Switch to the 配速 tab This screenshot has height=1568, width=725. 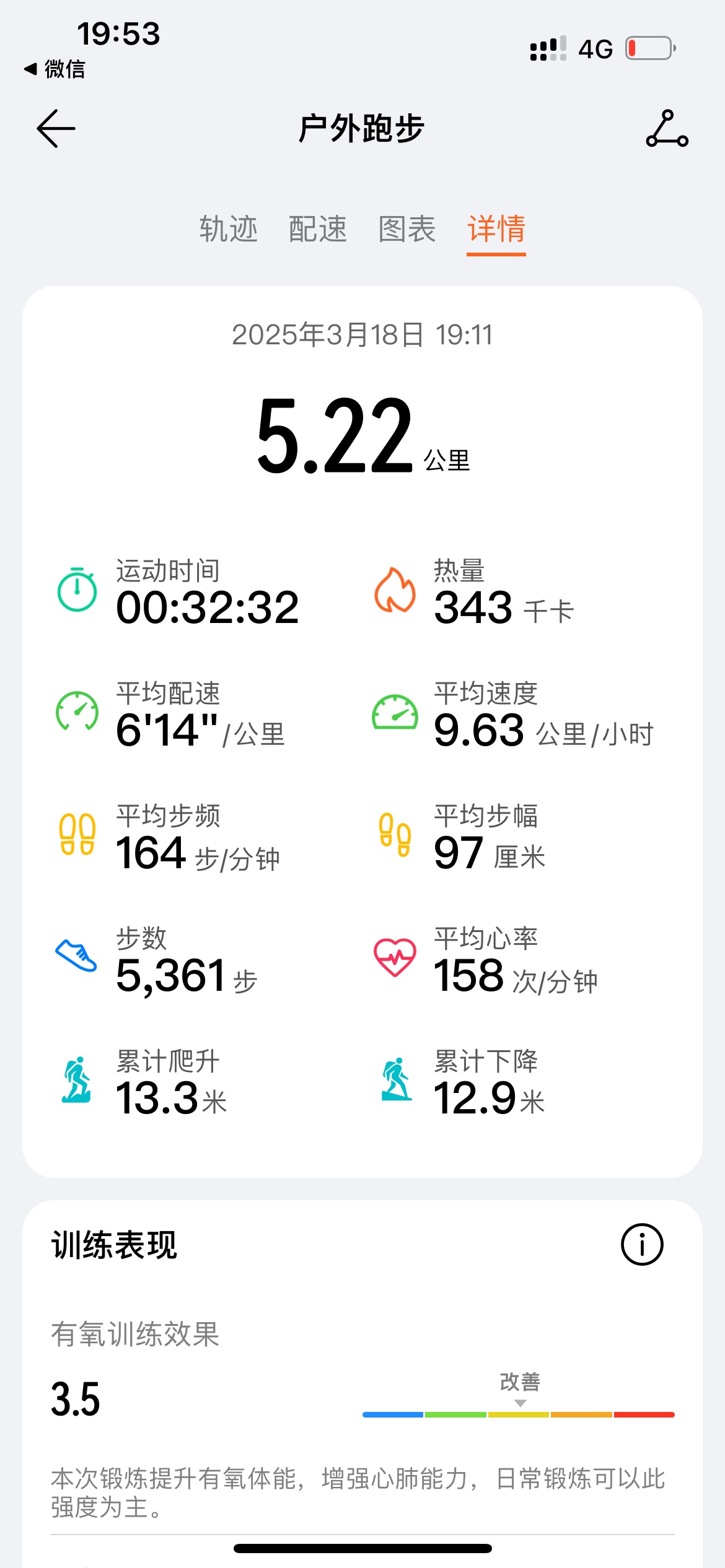click(317, 229)
